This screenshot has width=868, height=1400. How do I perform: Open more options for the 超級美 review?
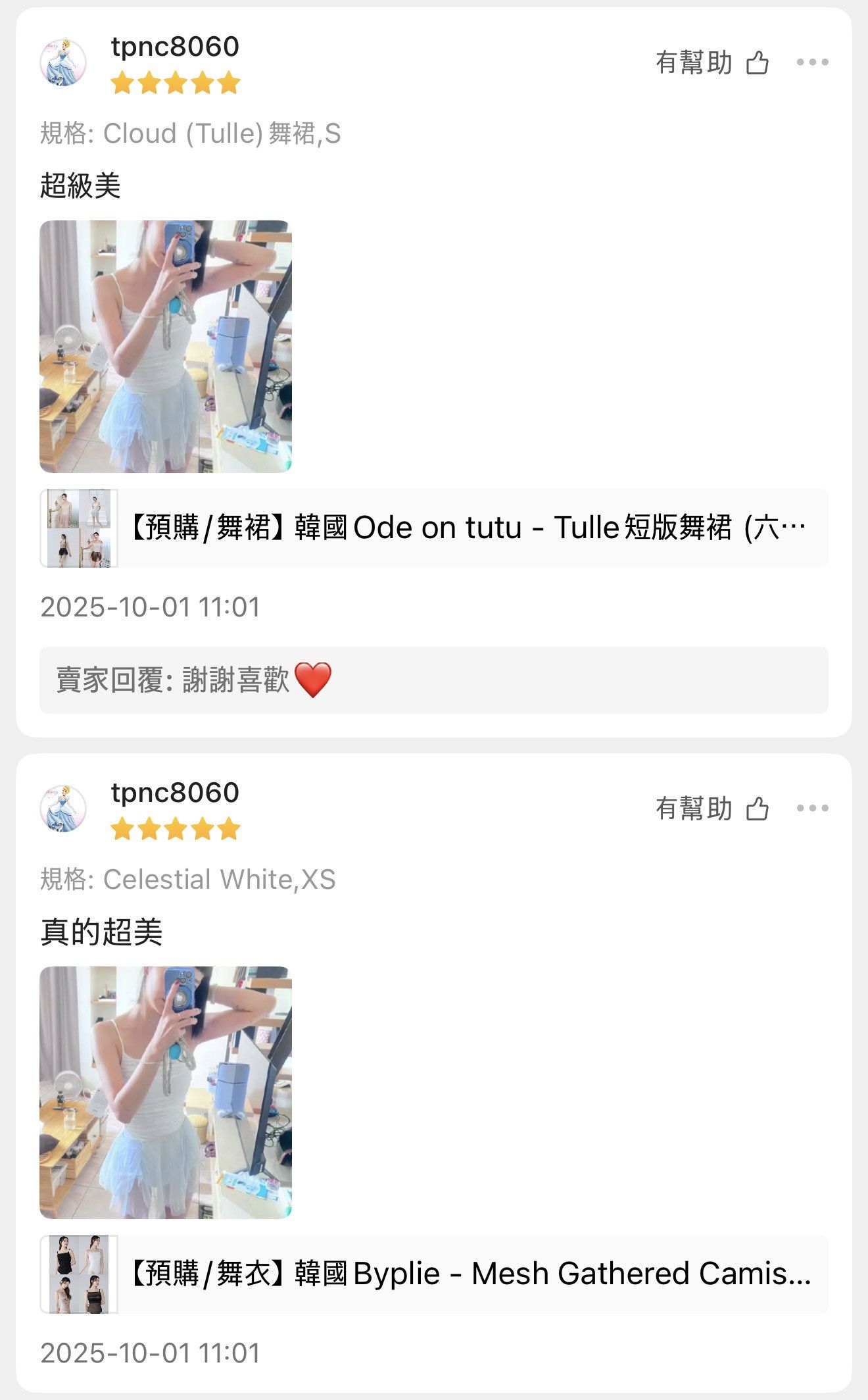(x=812, y=63)
